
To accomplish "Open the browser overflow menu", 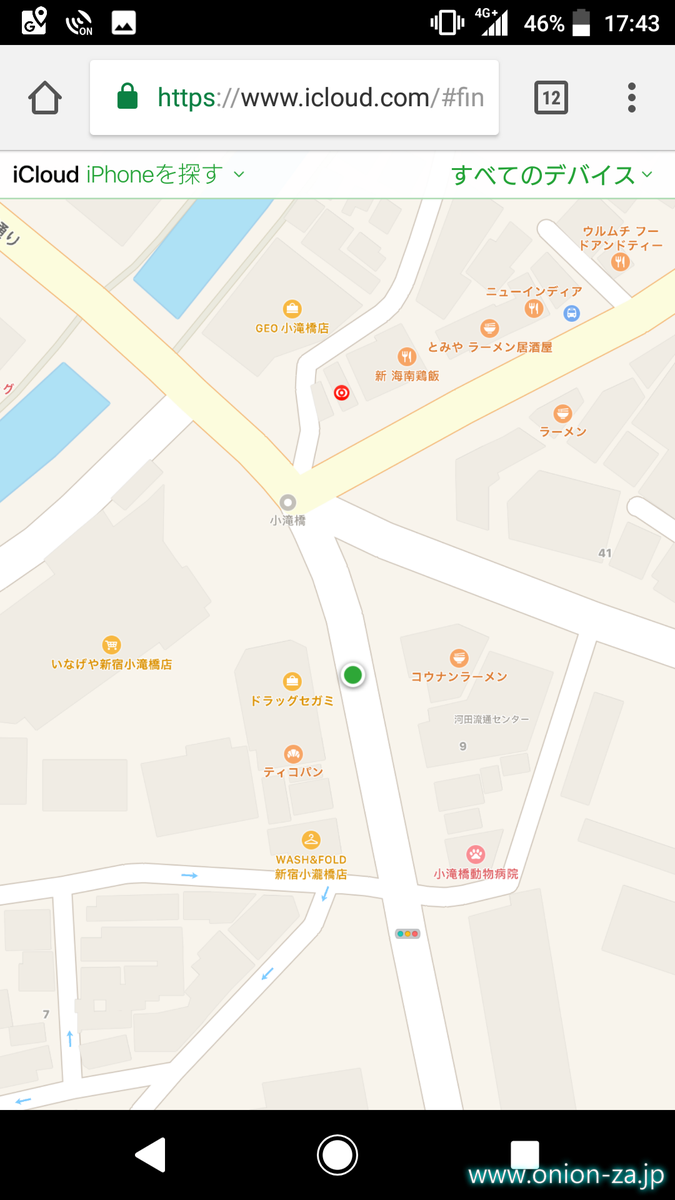I will (632, 98).
